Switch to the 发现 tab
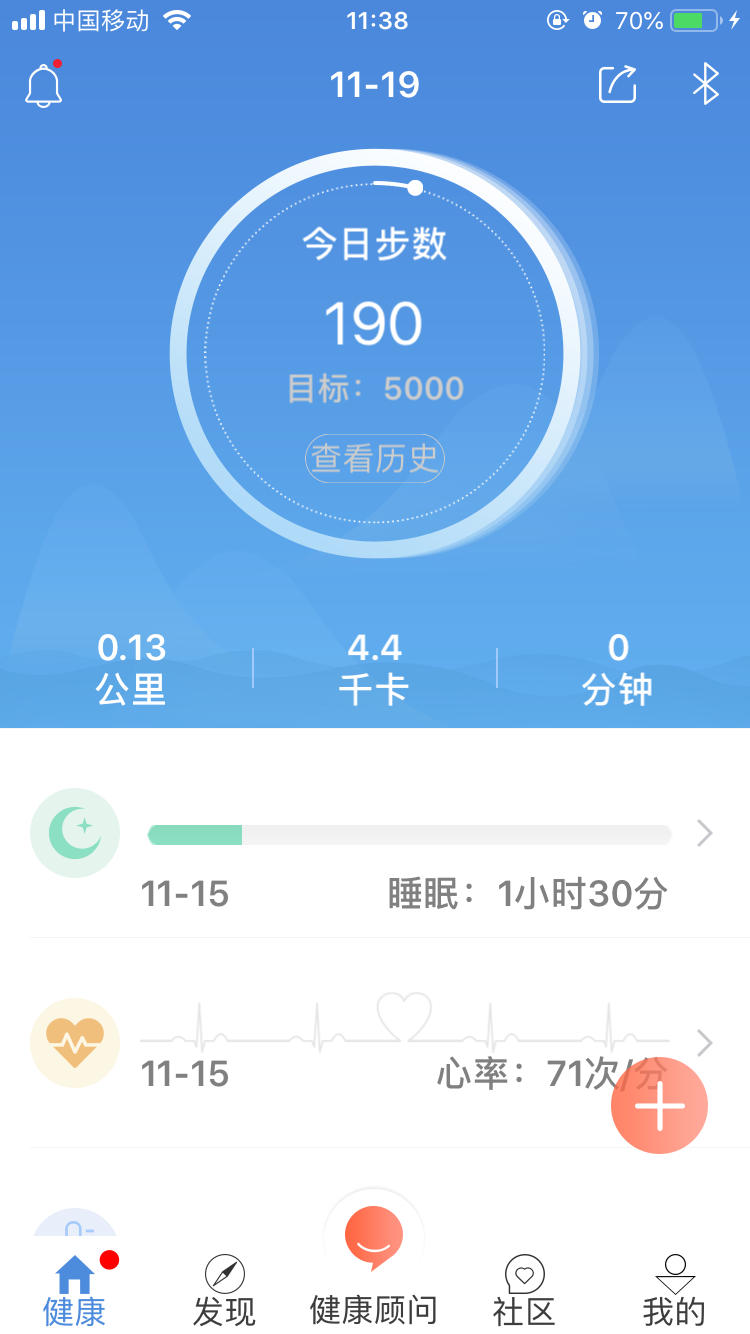The height and width of the screenshot is (1334, 750). click(224, 1290)
